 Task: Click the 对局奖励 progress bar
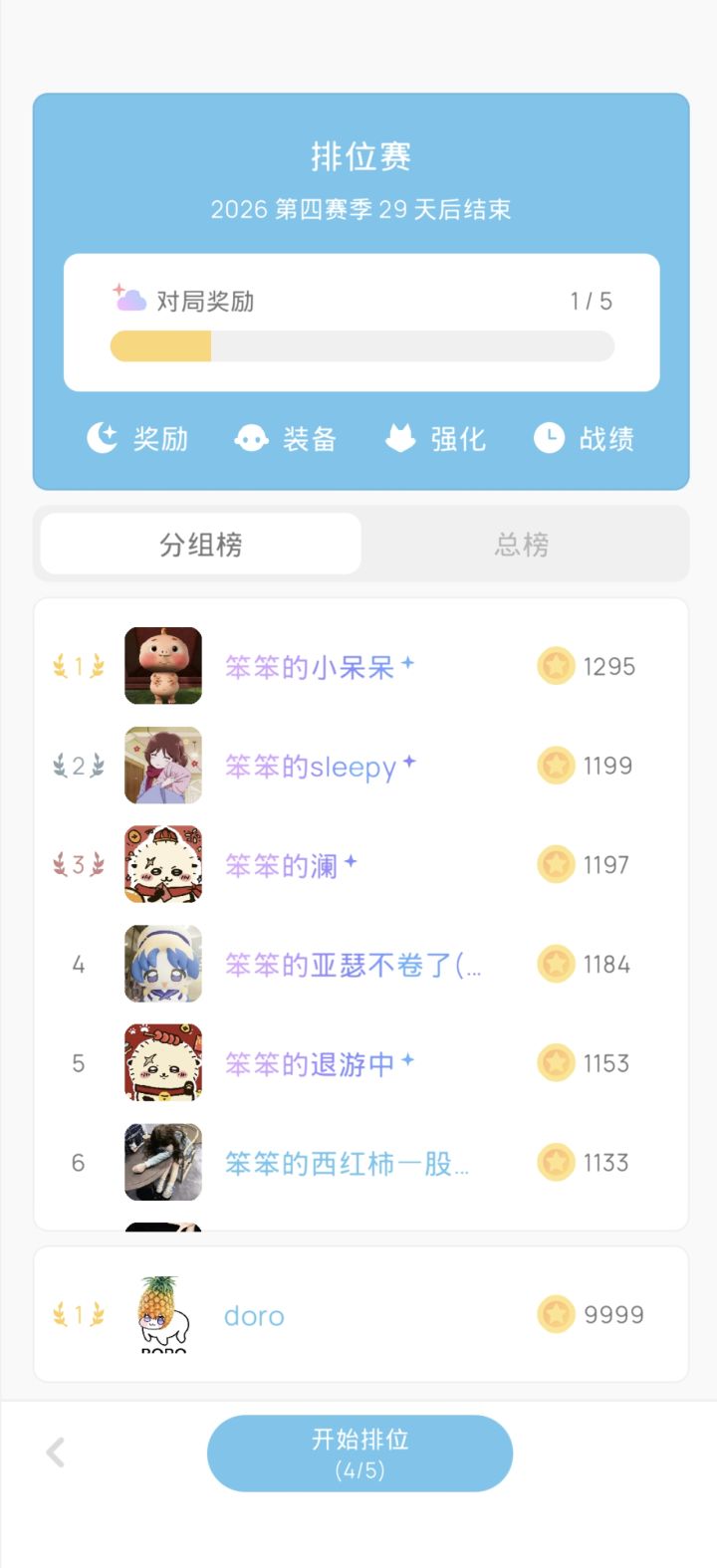point(362,346)
